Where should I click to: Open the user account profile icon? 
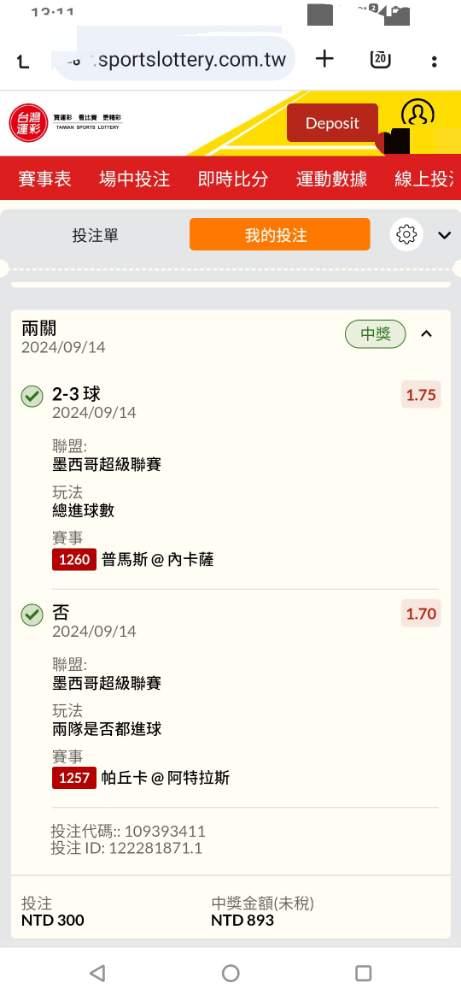418,115
